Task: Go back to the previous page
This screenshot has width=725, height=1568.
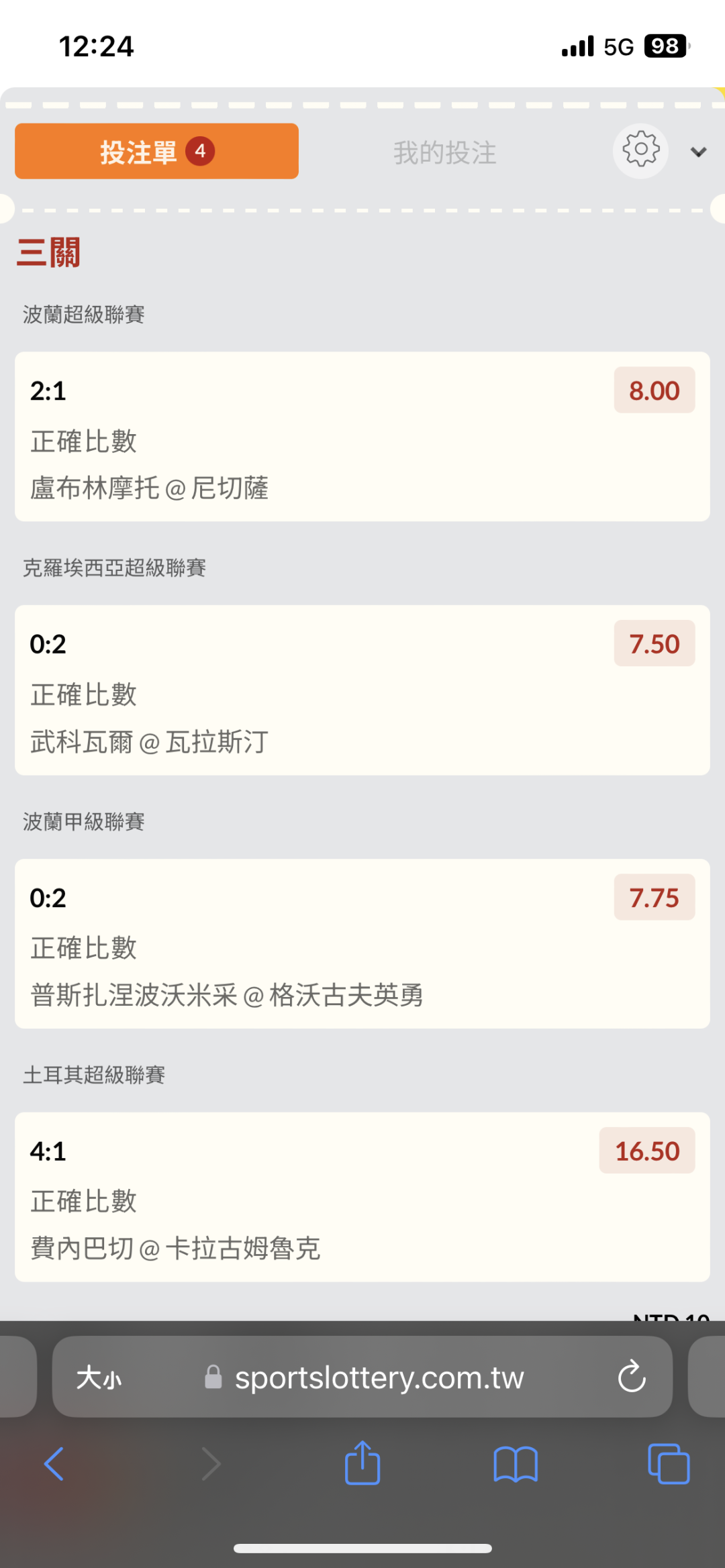Action: pyautogui.click(x=54, y=1464)
